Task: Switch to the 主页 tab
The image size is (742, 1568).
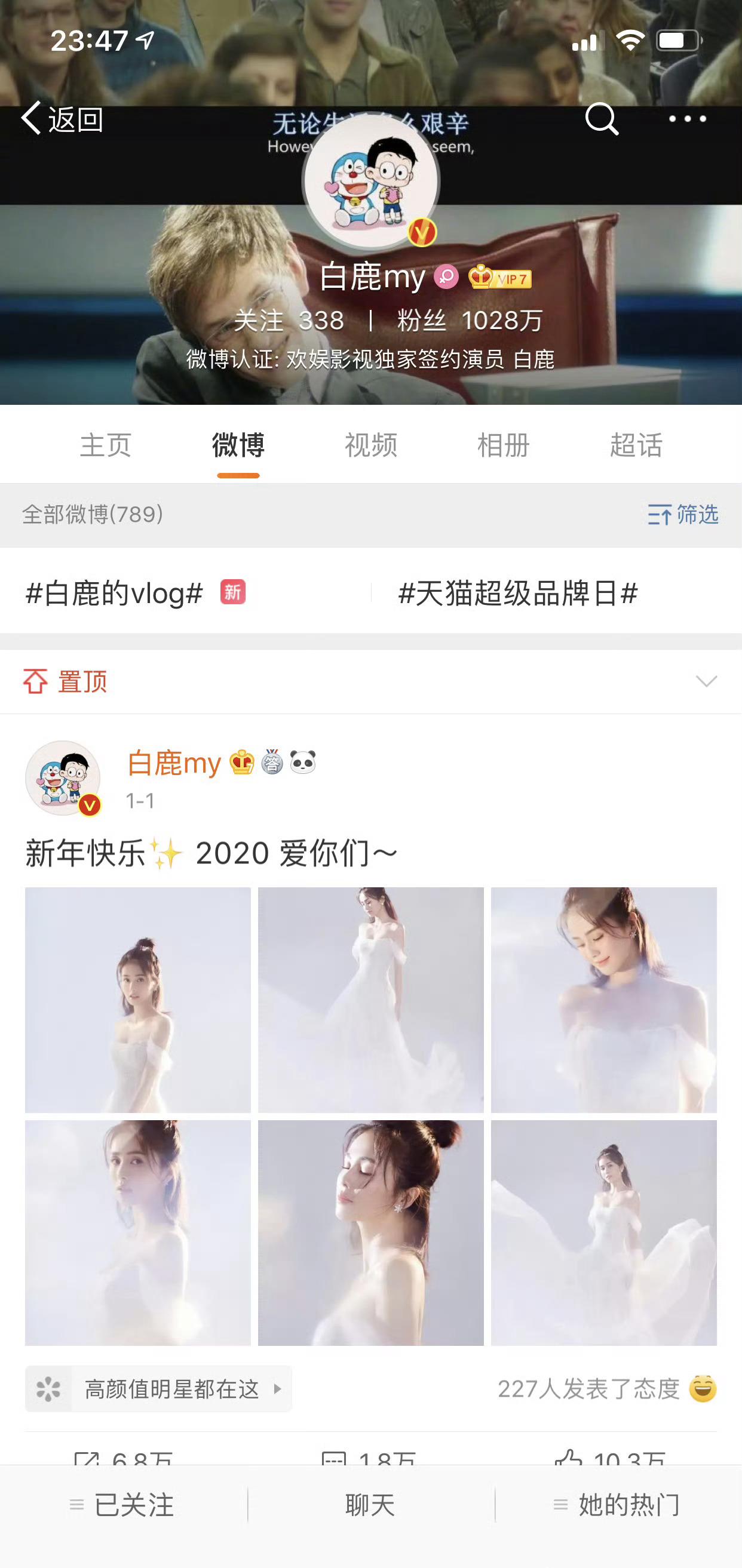Action: coord(106,445)
